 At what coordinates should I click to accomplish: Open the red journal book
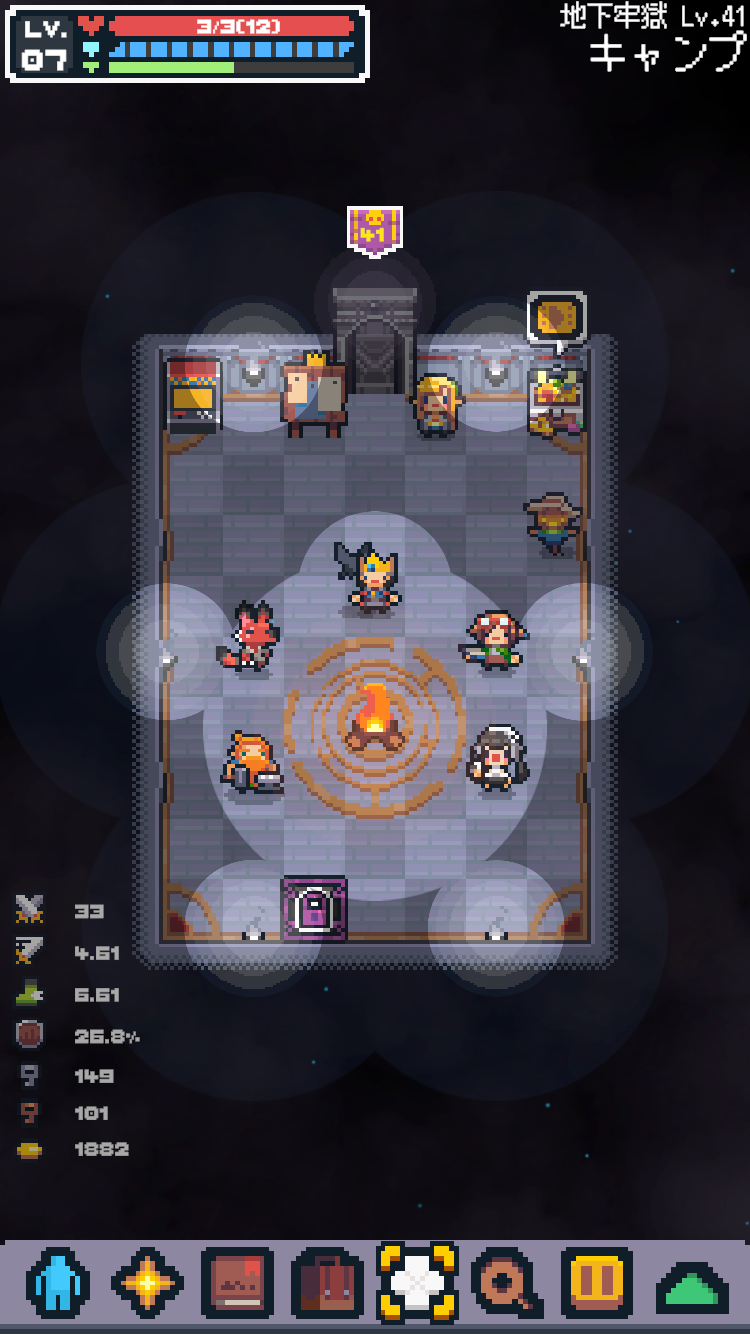[x=237, y=1282]
